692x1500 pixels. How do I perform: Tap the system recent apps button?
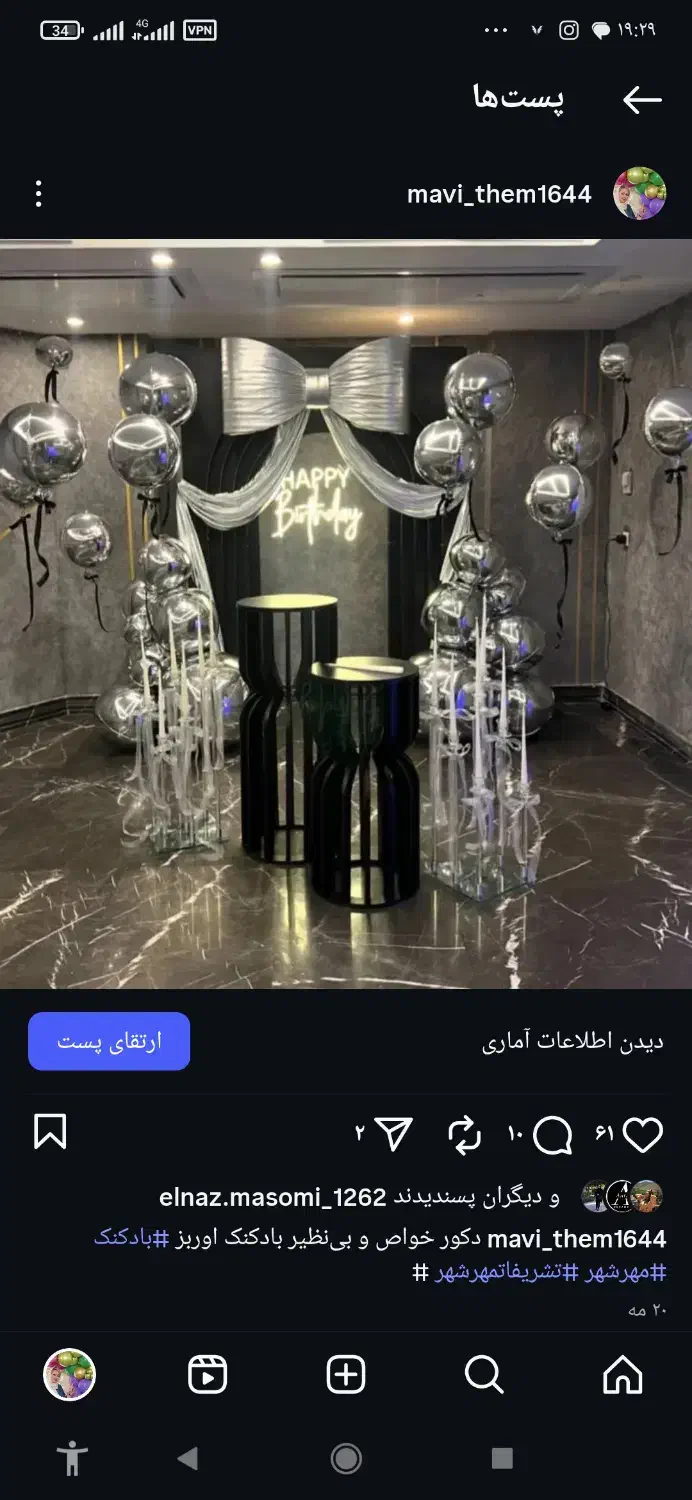[x=502, y=1458]
